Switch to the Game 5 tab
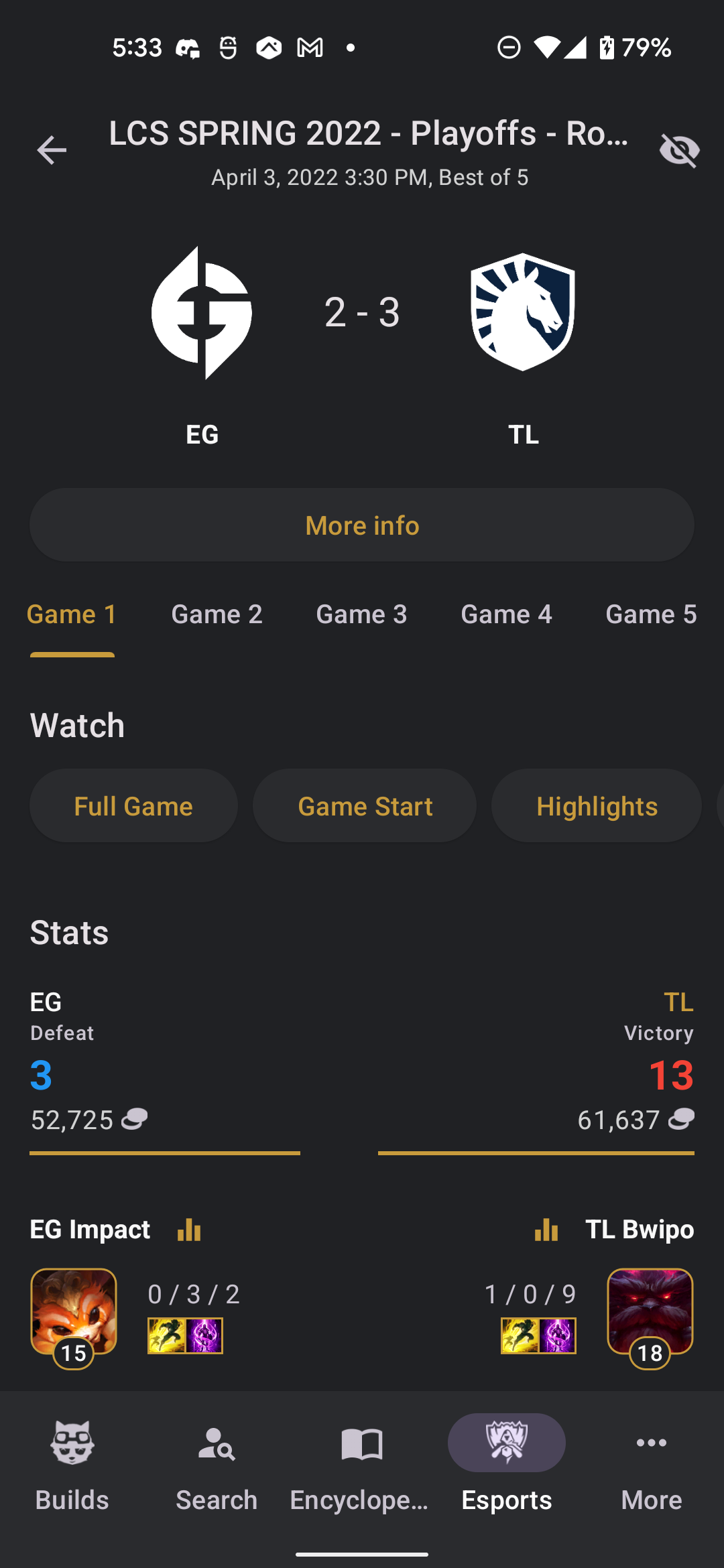 [x=650, y=614]
